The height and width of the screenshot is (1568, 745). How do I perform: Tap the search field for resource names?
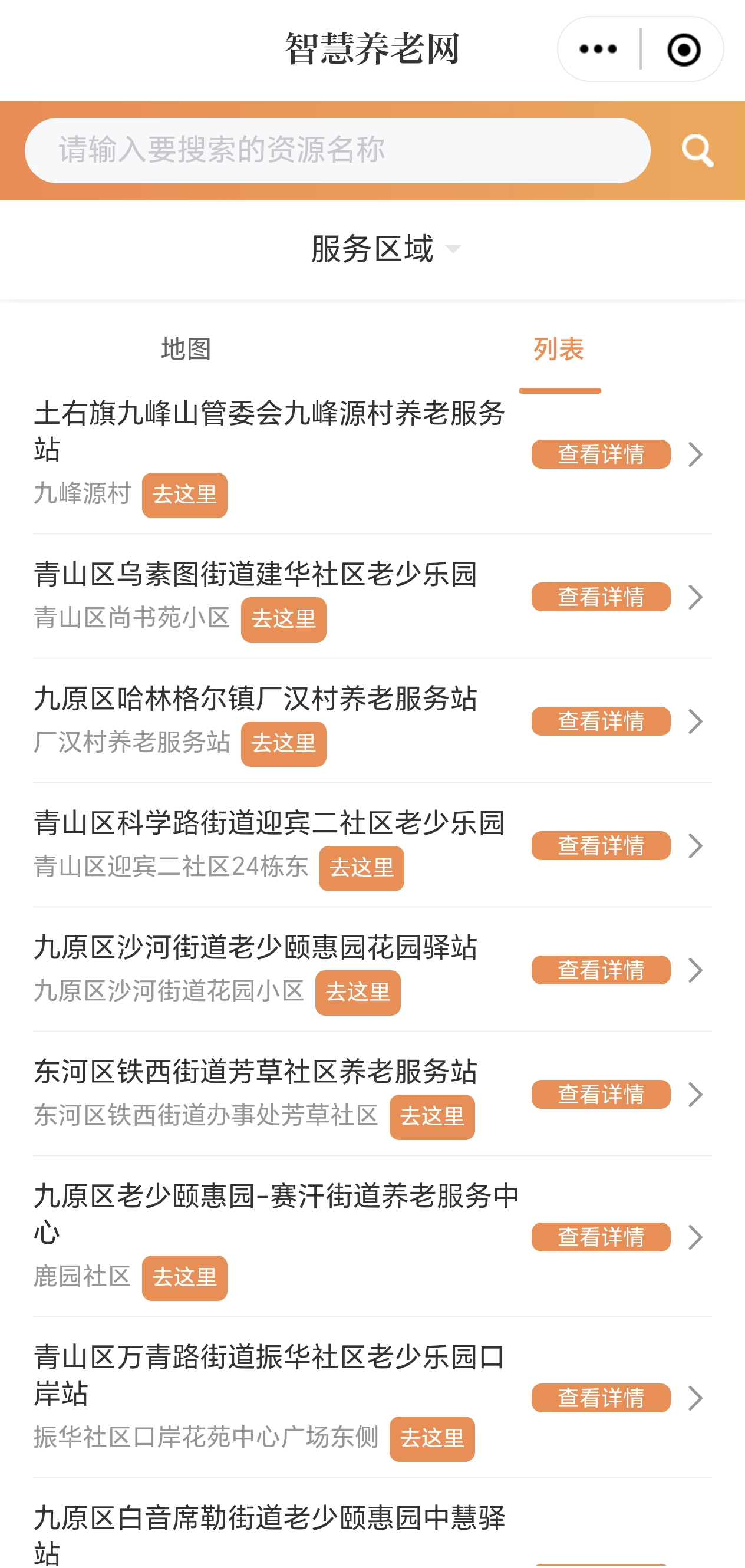coord(337,150)
